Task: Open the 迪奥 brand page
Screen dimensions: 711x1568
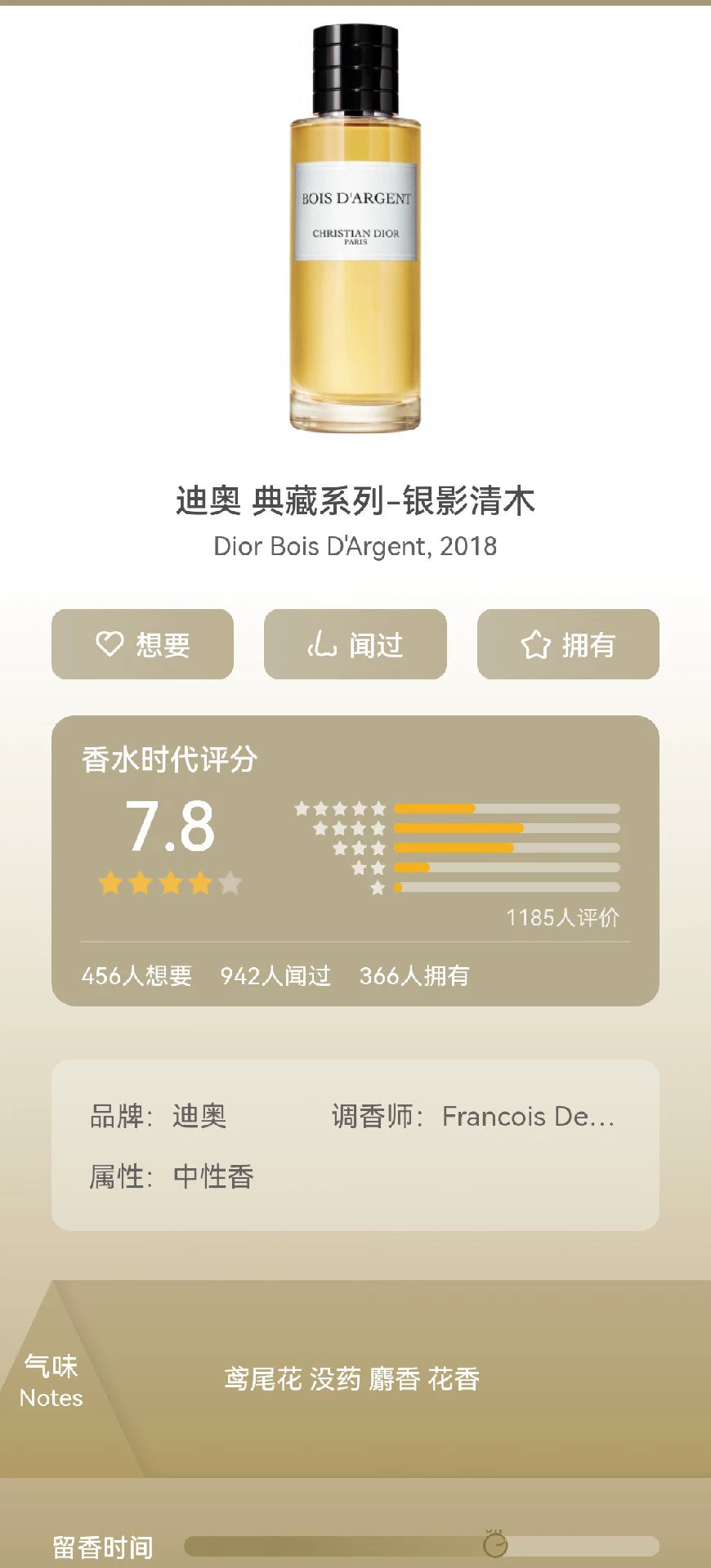Action: (x=199, y=1116)
